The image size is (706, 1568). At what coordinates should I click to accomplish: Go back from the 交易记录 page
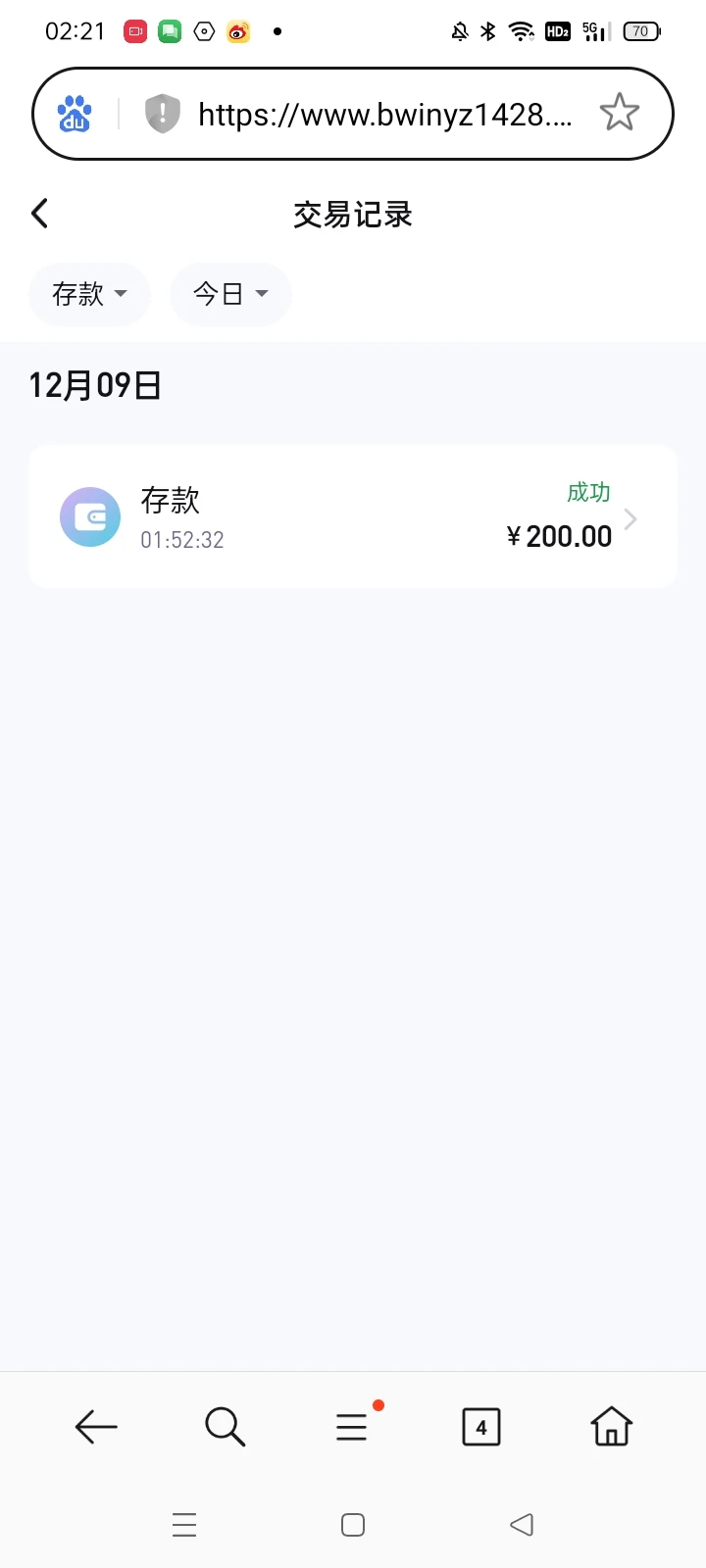pos(40,214)
